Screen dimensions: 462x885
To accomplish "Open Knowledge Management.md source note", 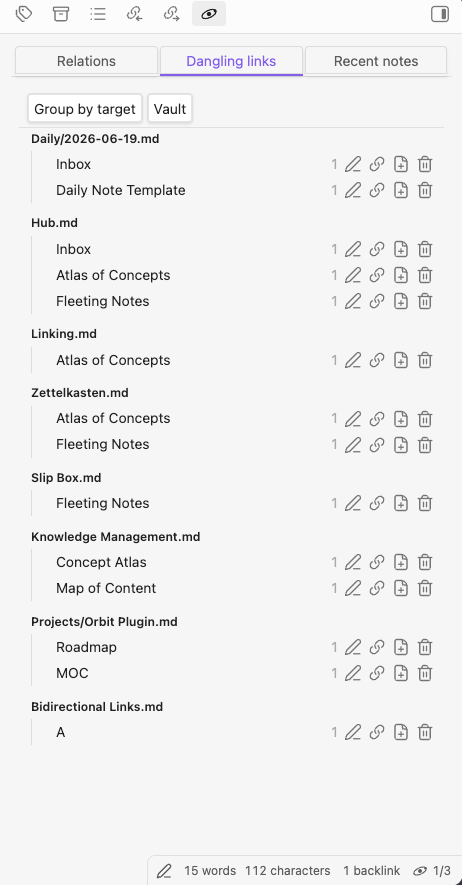I will (116, 537).
